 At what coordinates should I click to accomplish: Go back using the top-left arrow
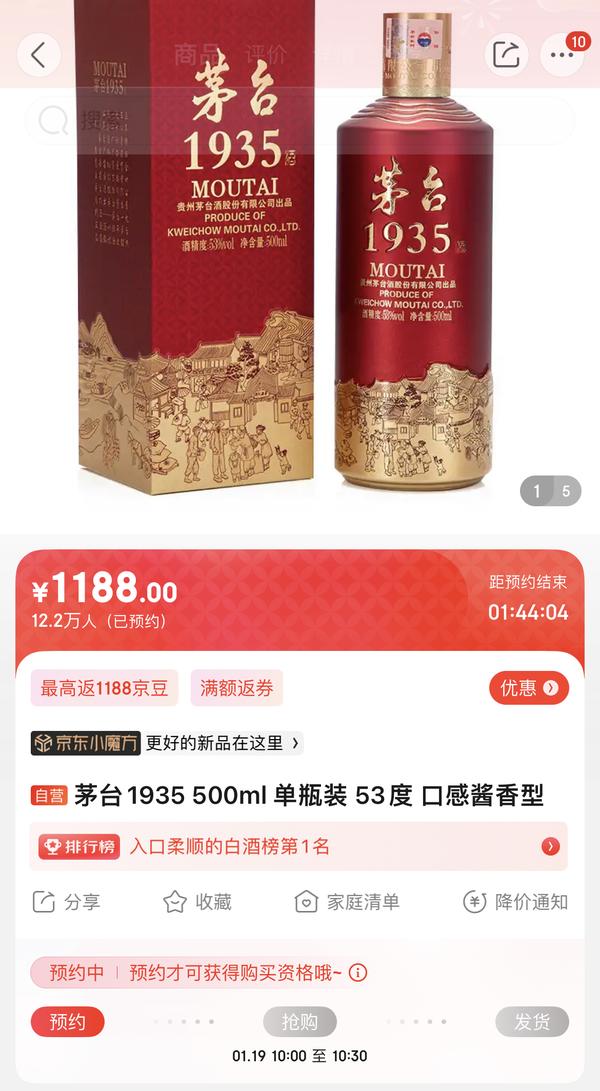(x=39, y=55)
